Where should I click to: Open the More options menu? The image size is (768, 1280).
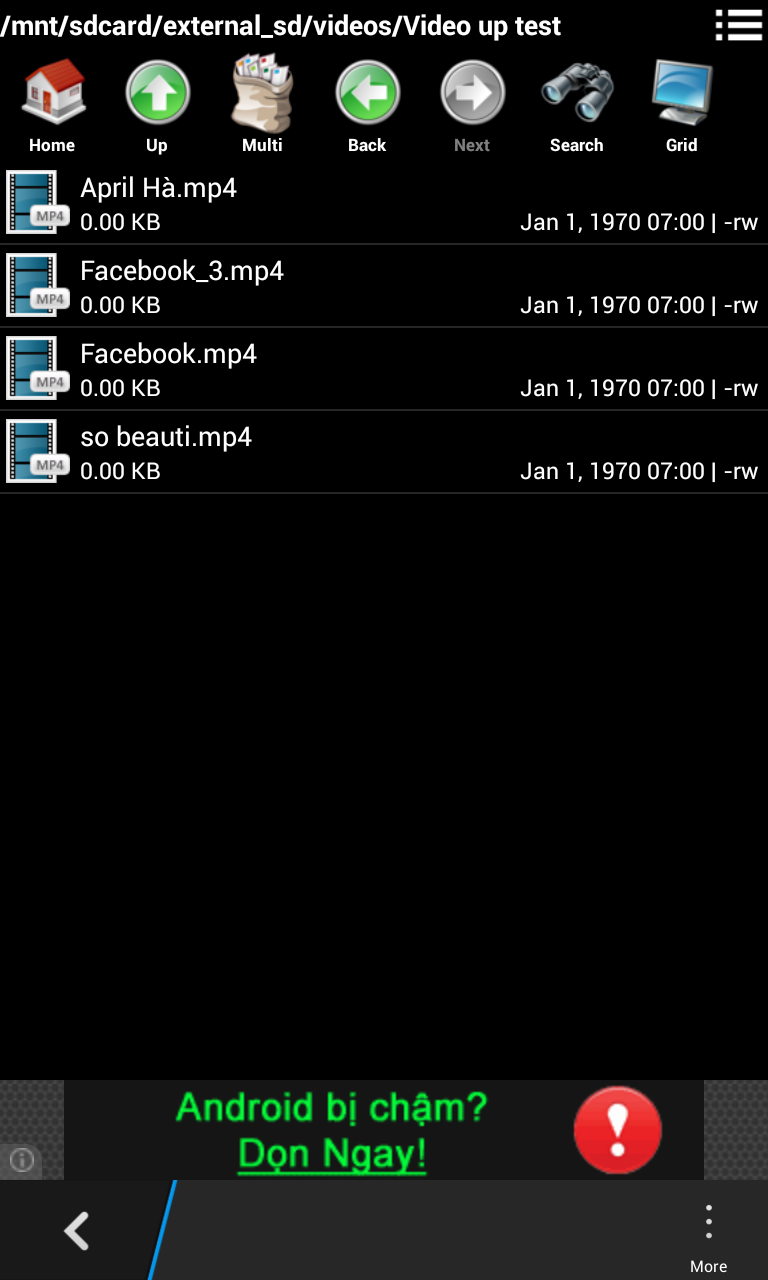pyautogui.click(x=708, y=1238)
